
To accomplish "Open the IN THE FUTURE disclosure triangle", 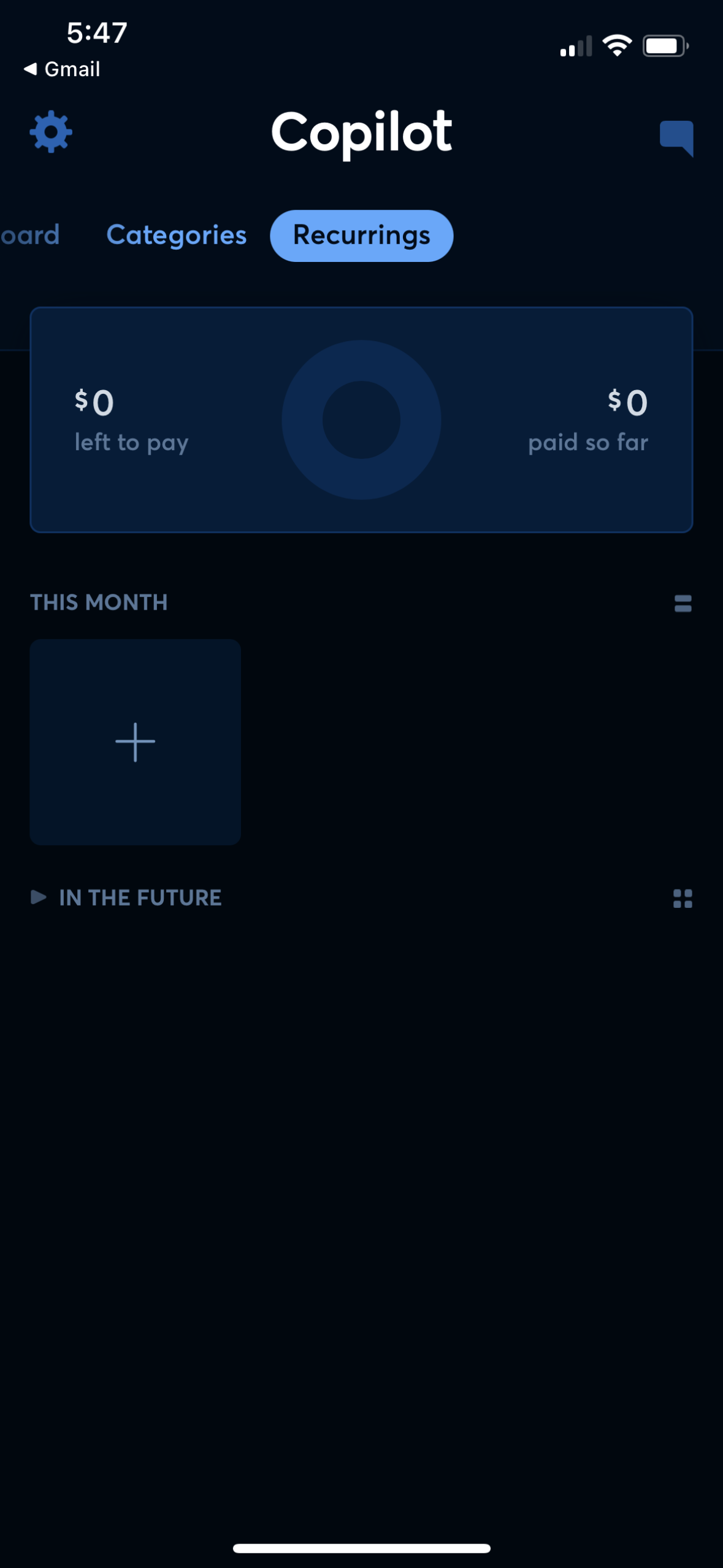I will pyautogui.click(x=39, y=897).
